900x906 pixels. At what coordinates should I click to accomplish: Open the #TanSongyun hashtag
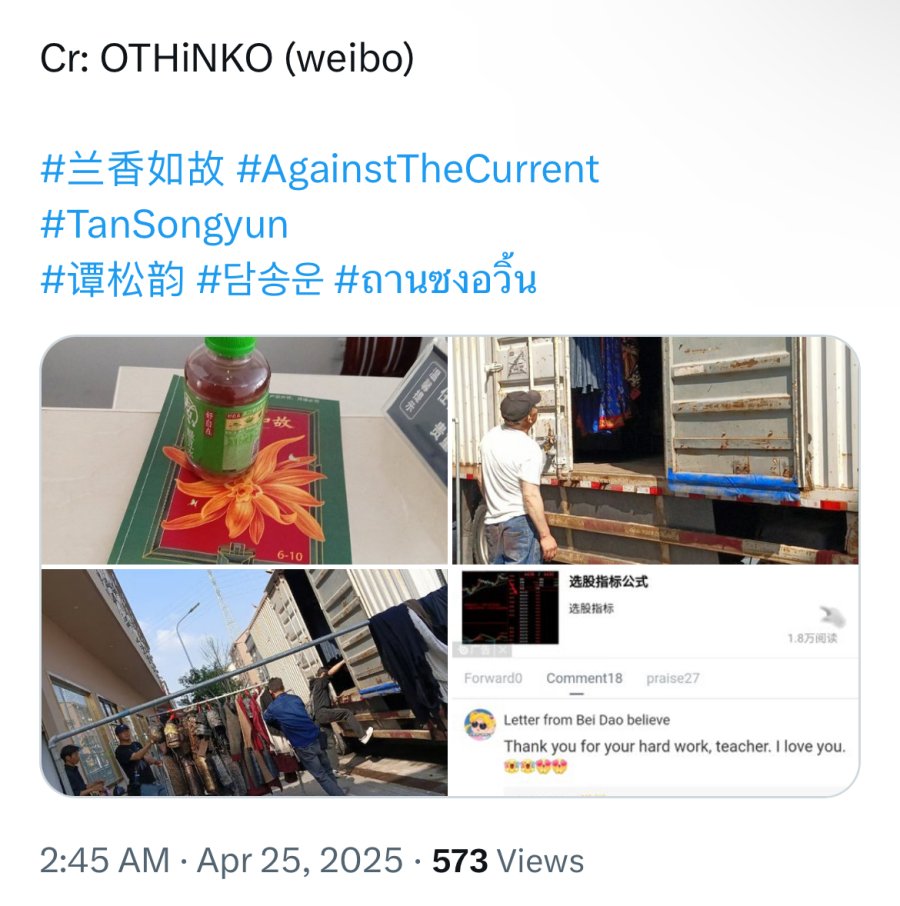[164, 224]
